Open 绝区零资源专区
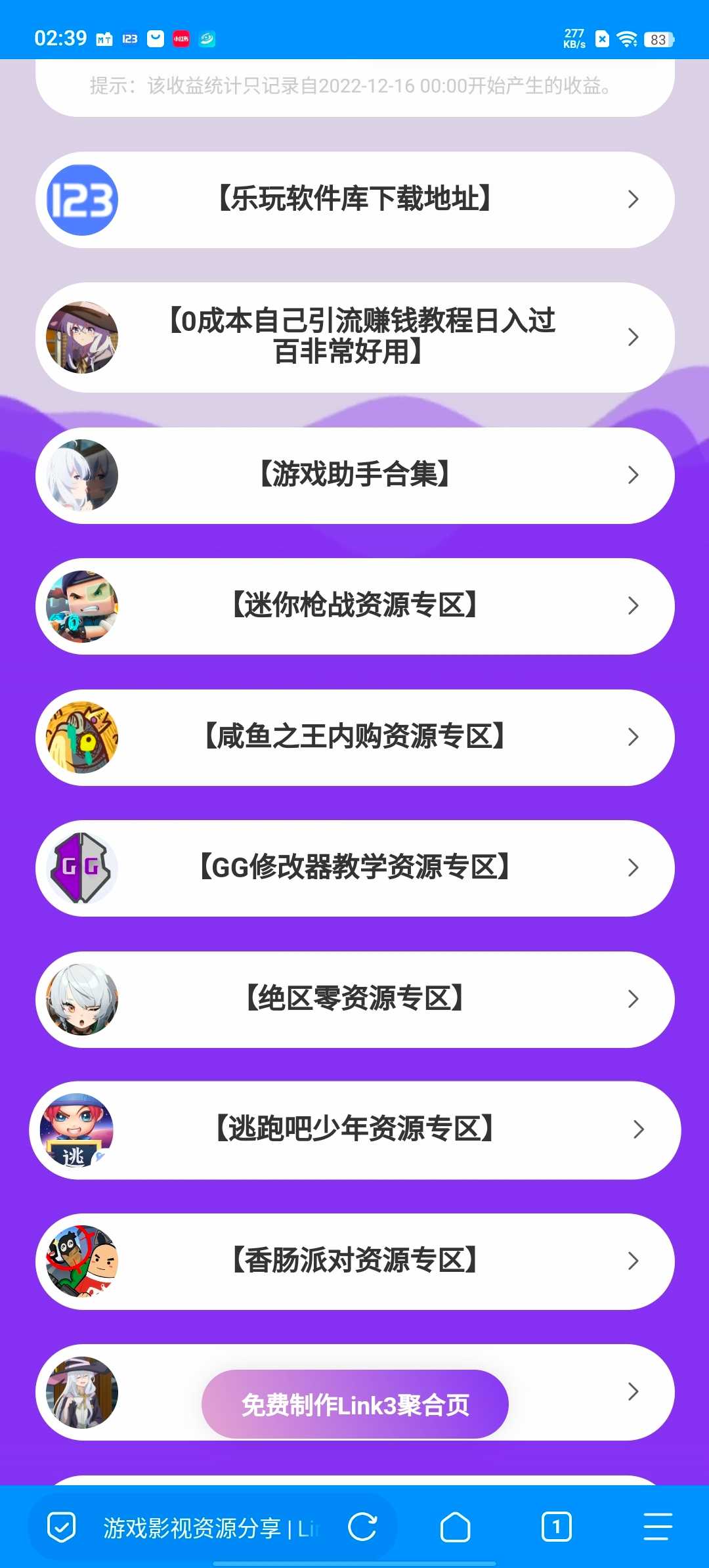Viewport: 709px width, 1568px height. (354, 999)
